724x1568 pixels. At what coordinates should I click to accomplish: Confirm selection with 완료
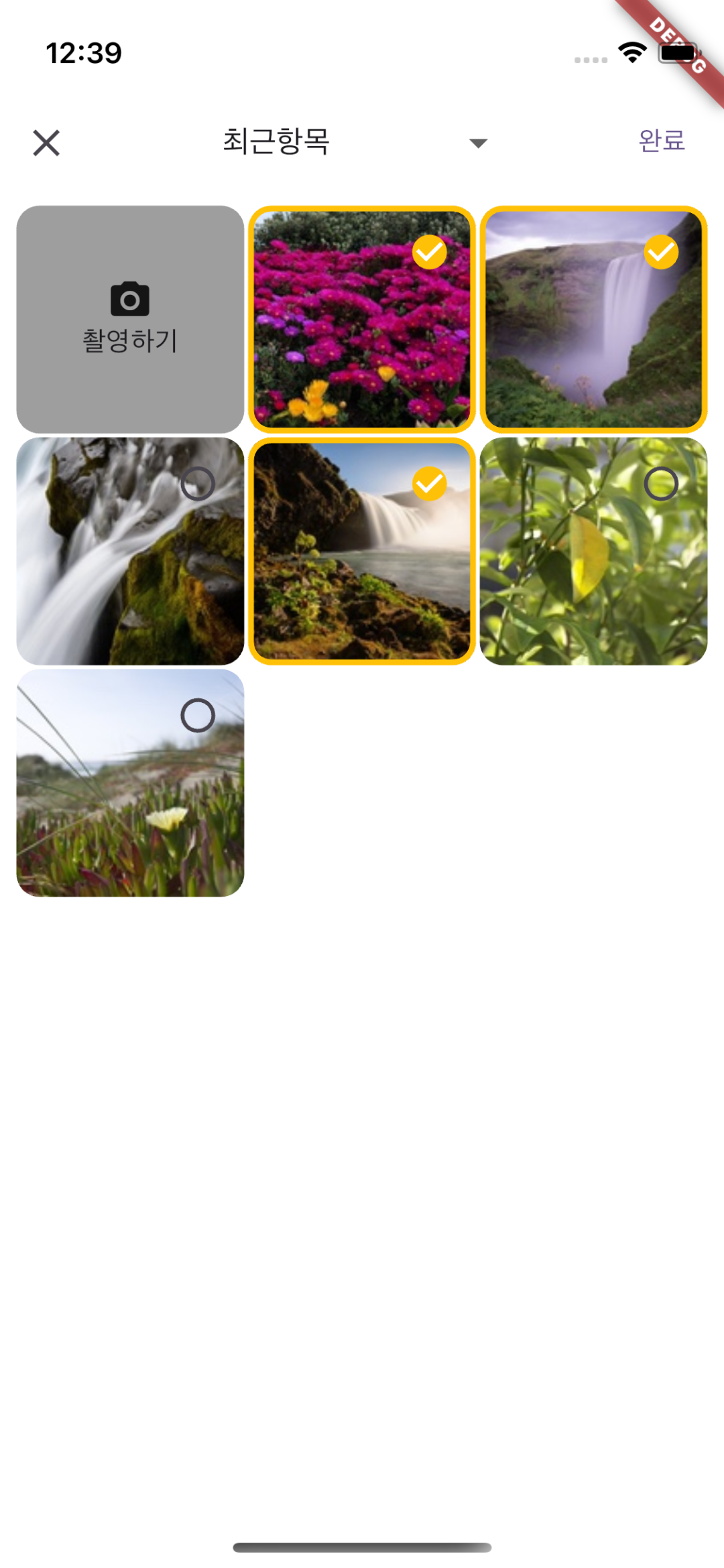661,141
